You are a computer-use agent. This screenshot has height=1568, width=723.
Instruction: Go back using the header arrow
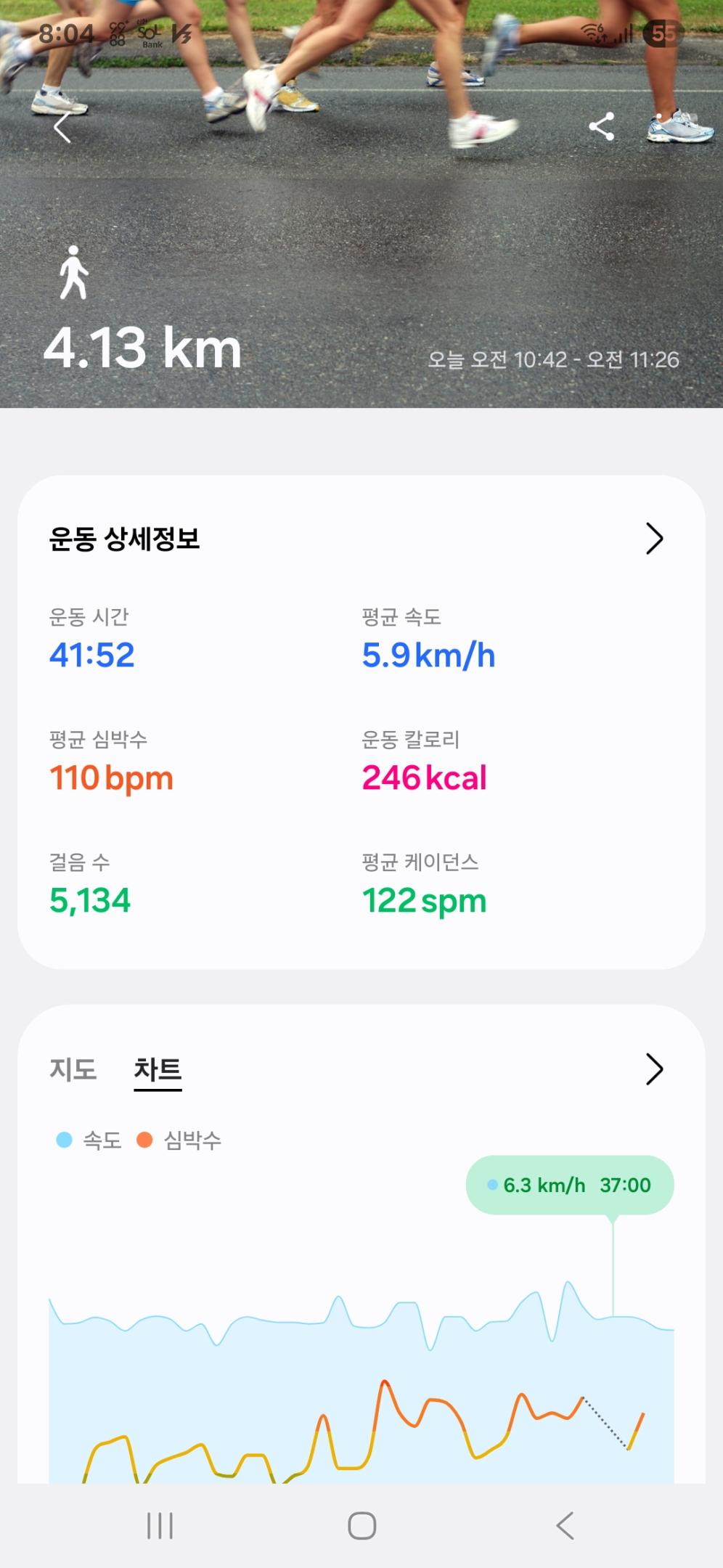[x=63, y=128]
